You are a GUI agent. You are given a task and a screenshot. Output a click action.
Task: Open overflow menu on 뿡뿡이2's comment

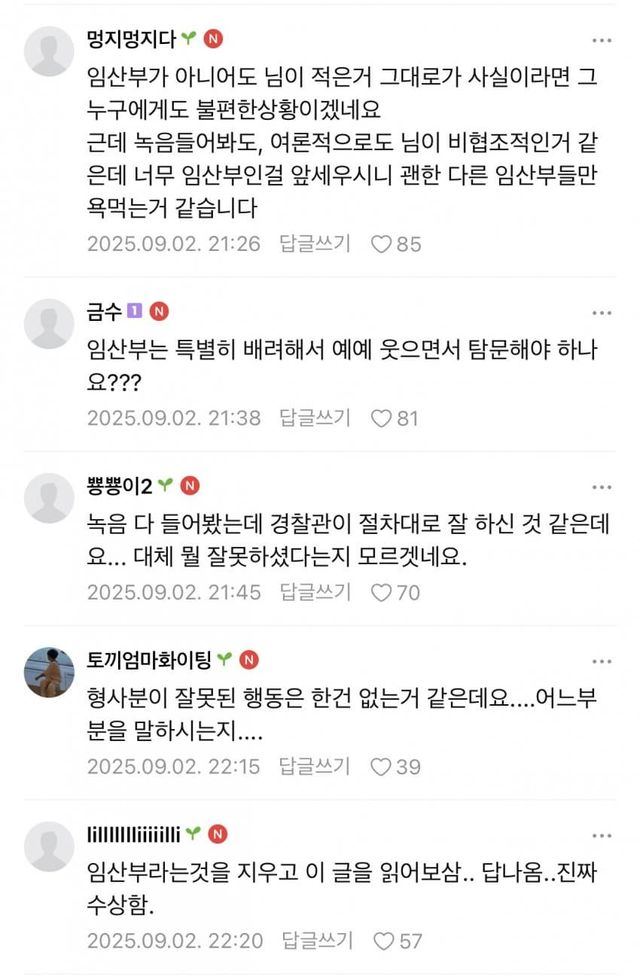tap(600, 486)
